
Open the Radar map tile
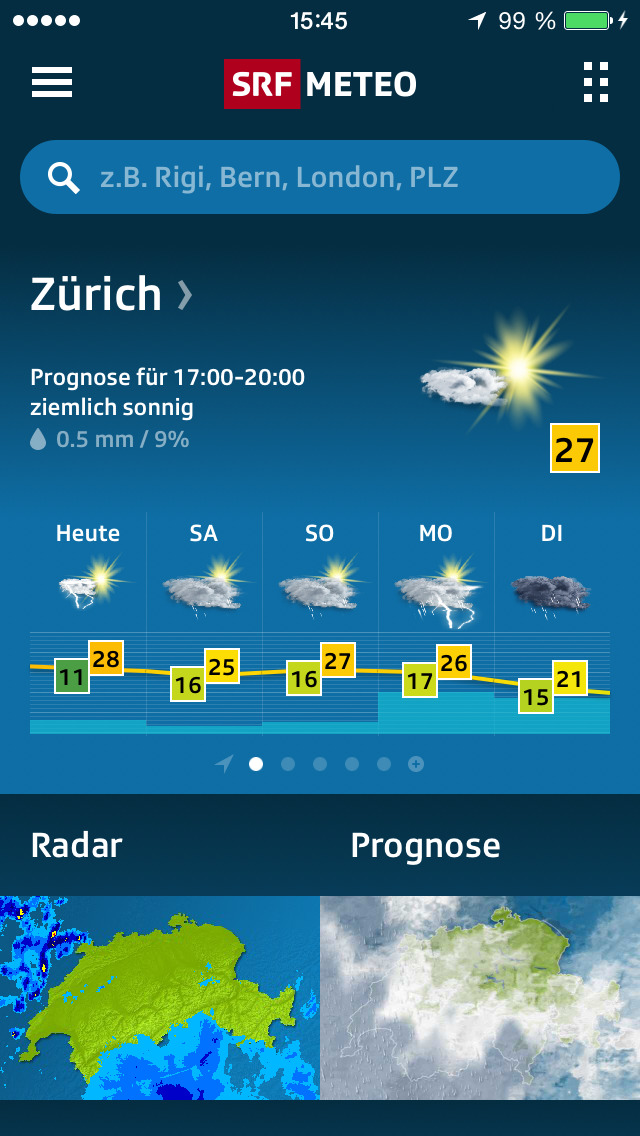(x=160, y=996)
